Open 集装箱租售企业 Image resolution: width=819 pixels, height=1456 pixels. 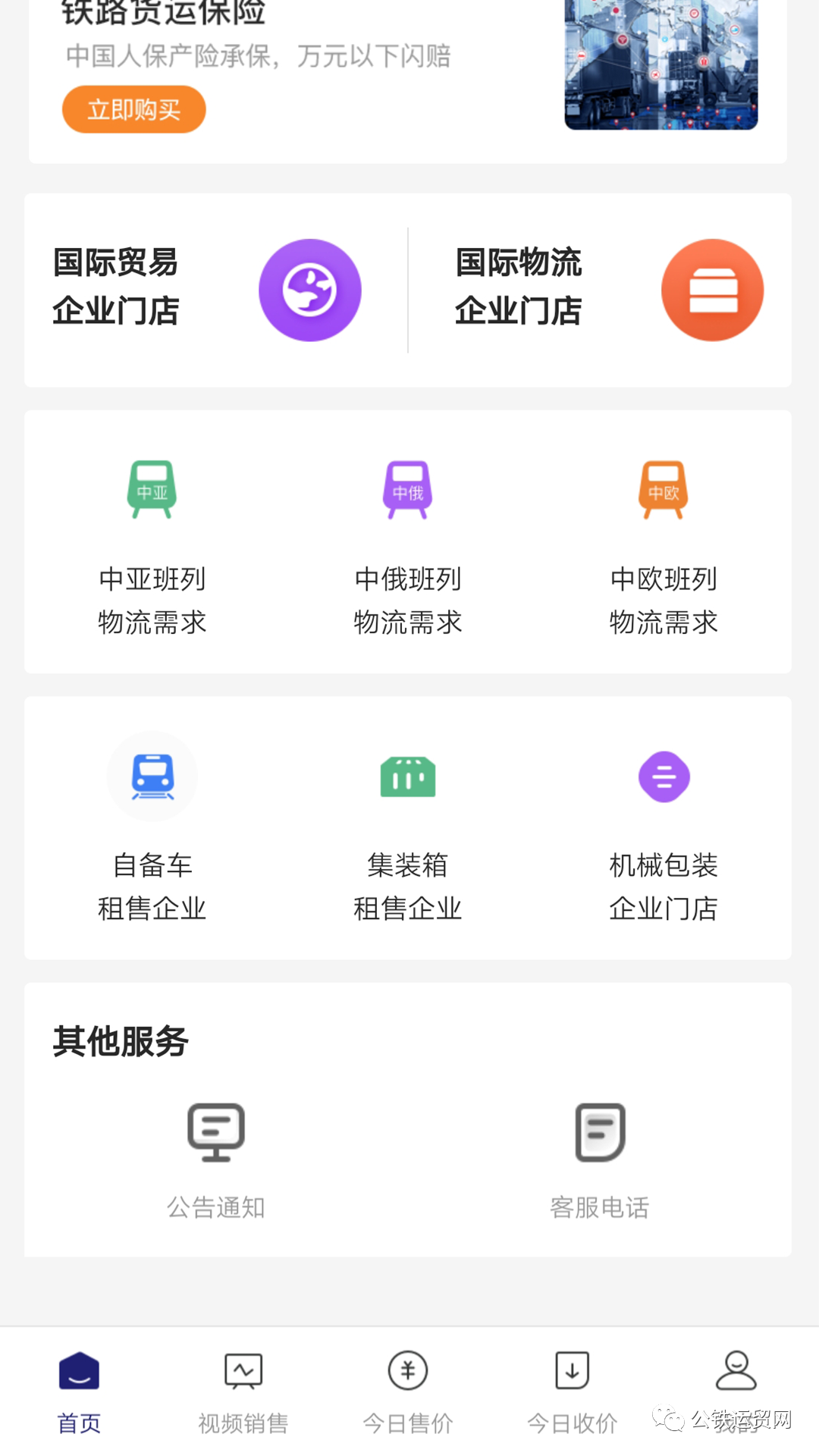click(408, 828)
